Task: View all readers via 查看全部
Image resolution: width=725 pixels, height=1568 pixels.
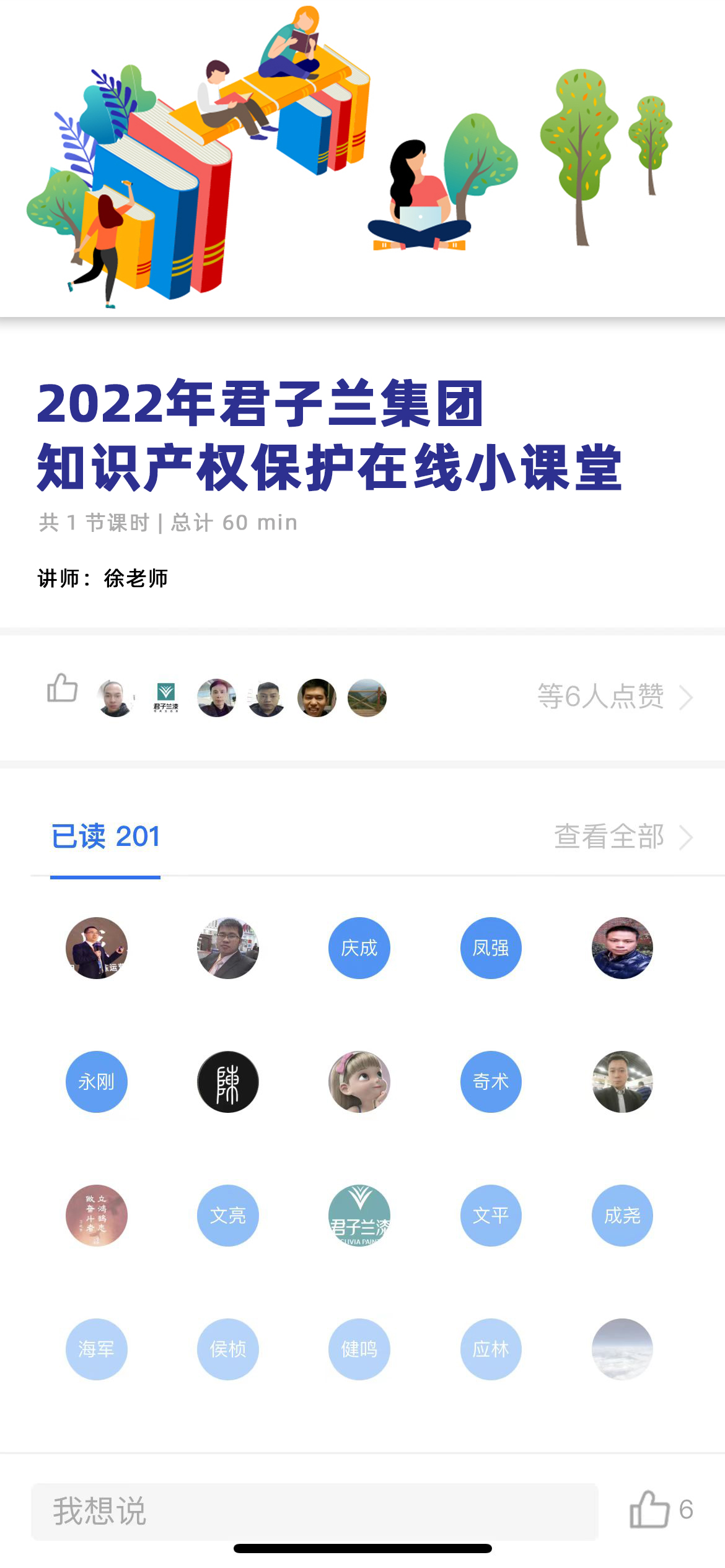Action: (x=622, y=837)
